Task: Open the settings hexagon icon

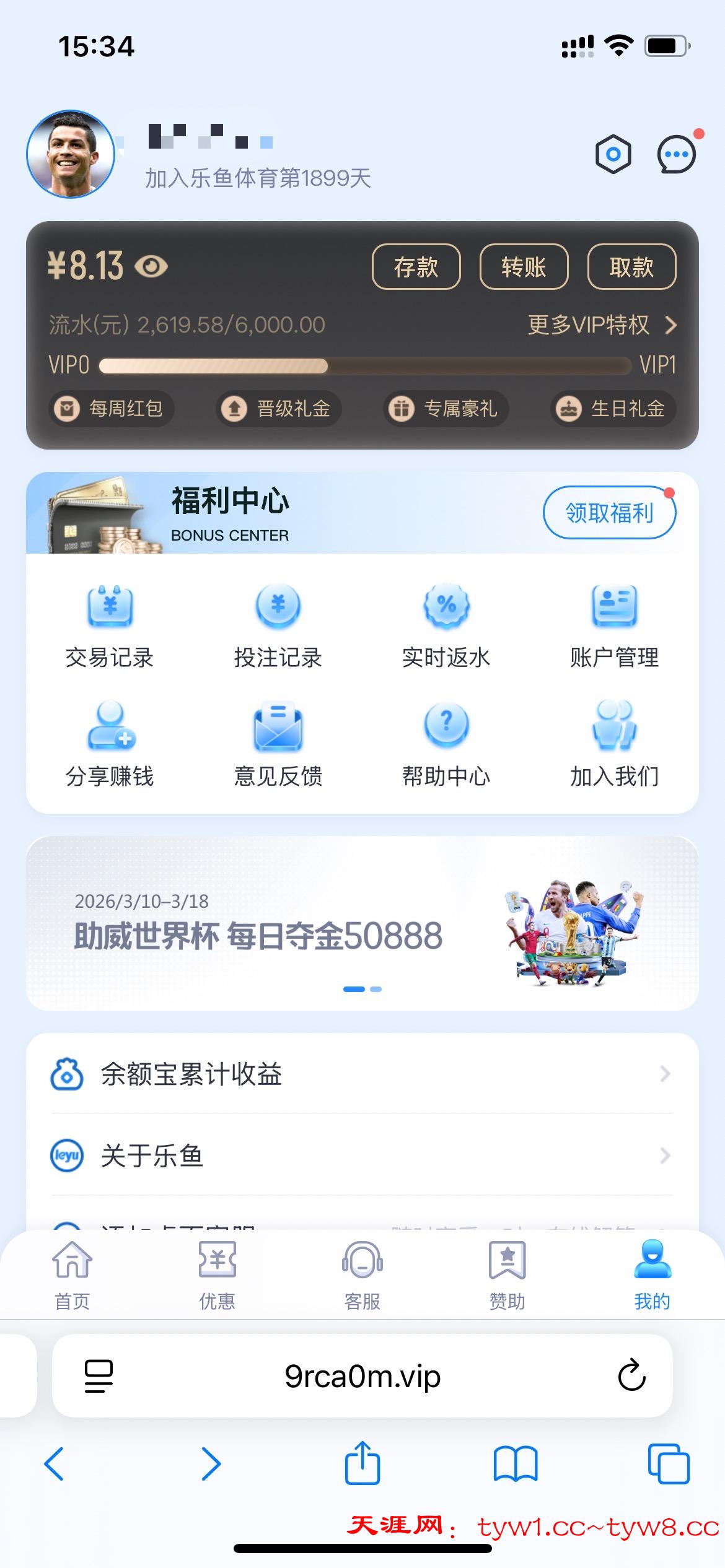Action: 613,154
